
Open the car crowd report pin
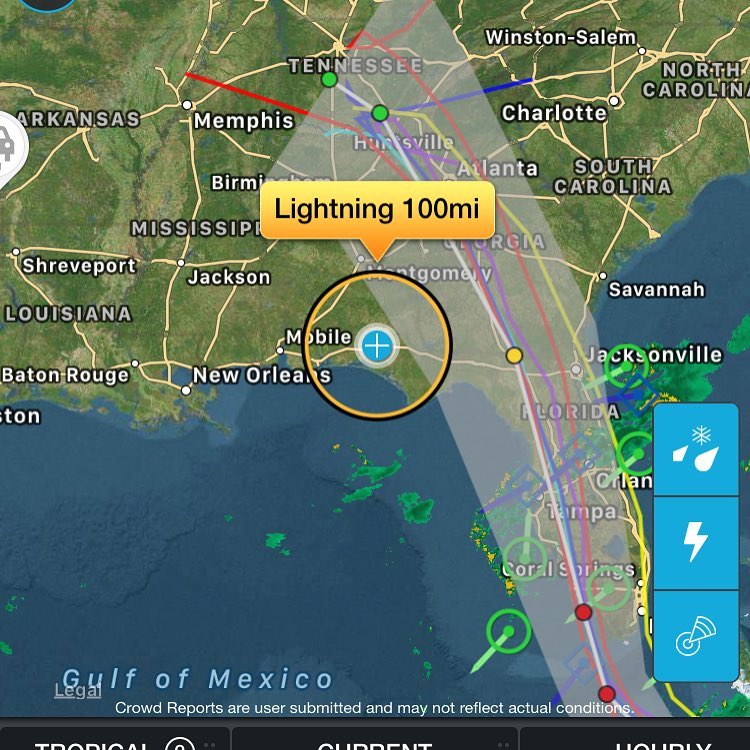coord(8,150)
